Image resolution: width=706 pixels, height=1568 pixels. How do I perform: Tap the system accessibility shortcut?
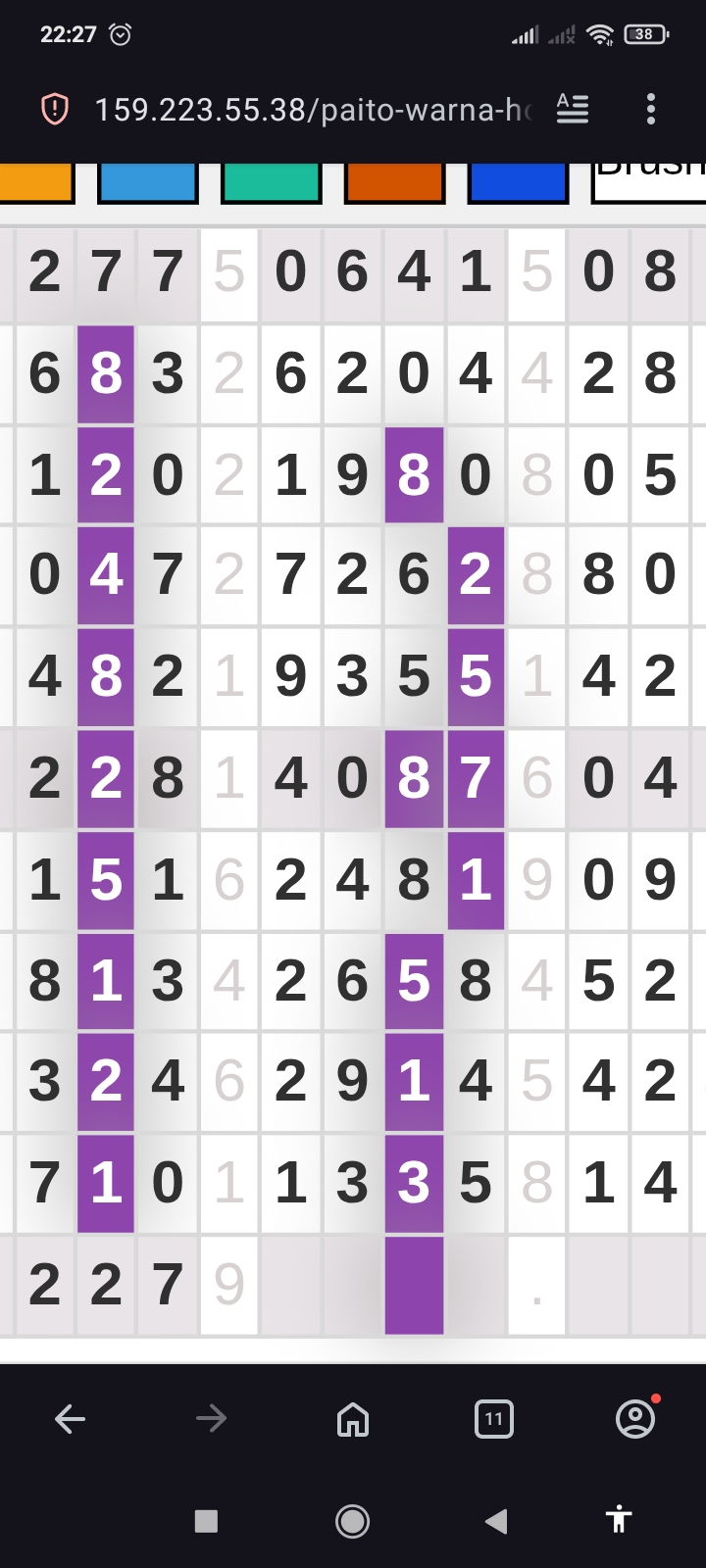coord(619,1520)
